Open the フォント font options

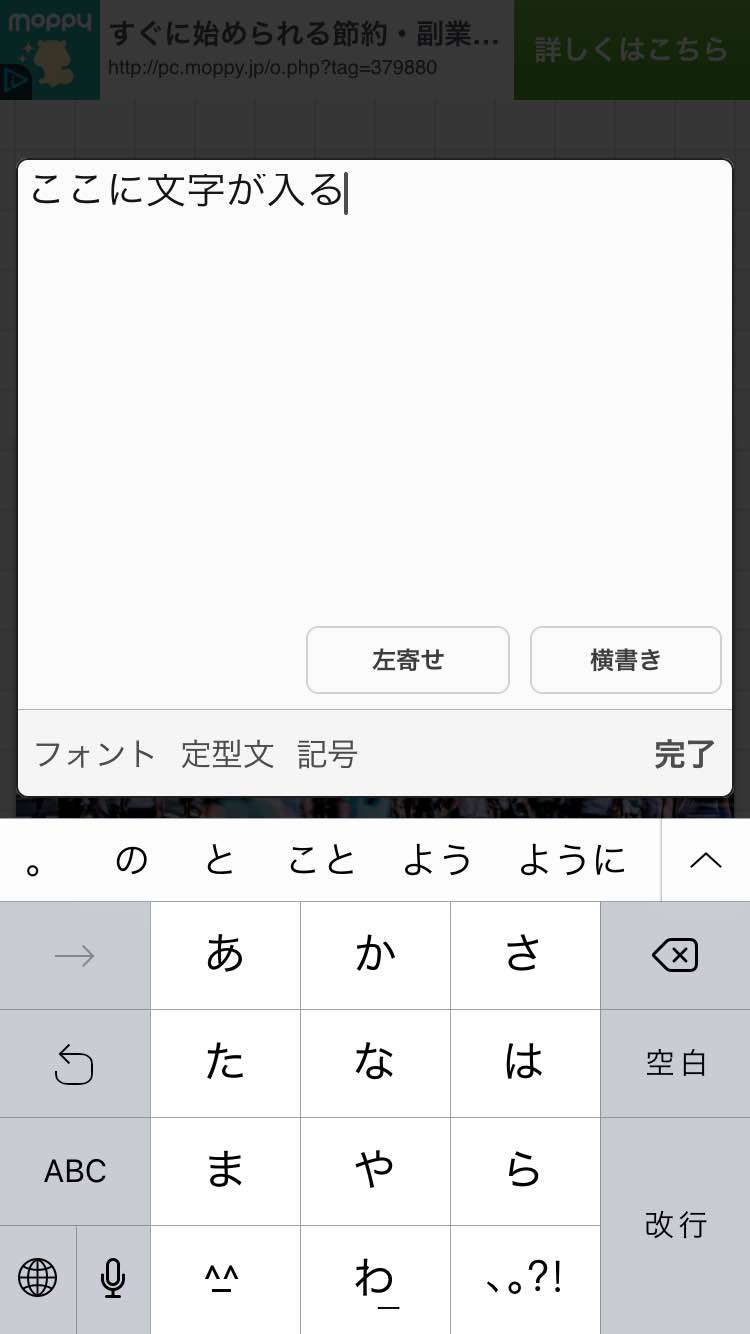tap(93, 755)
